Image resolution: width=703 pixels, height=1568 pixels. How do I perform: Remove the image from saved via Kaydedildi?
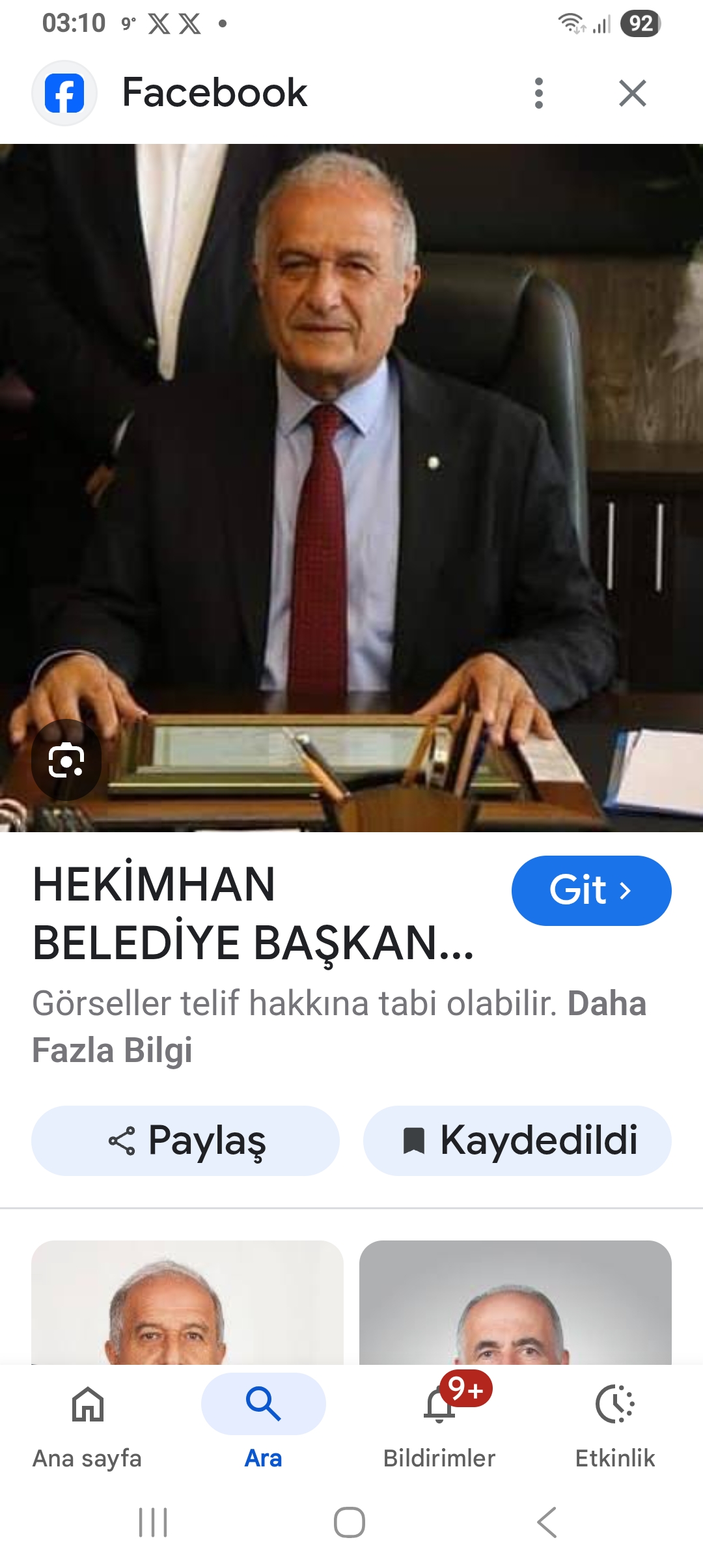pyautogui.click(x=517, y=1141)
